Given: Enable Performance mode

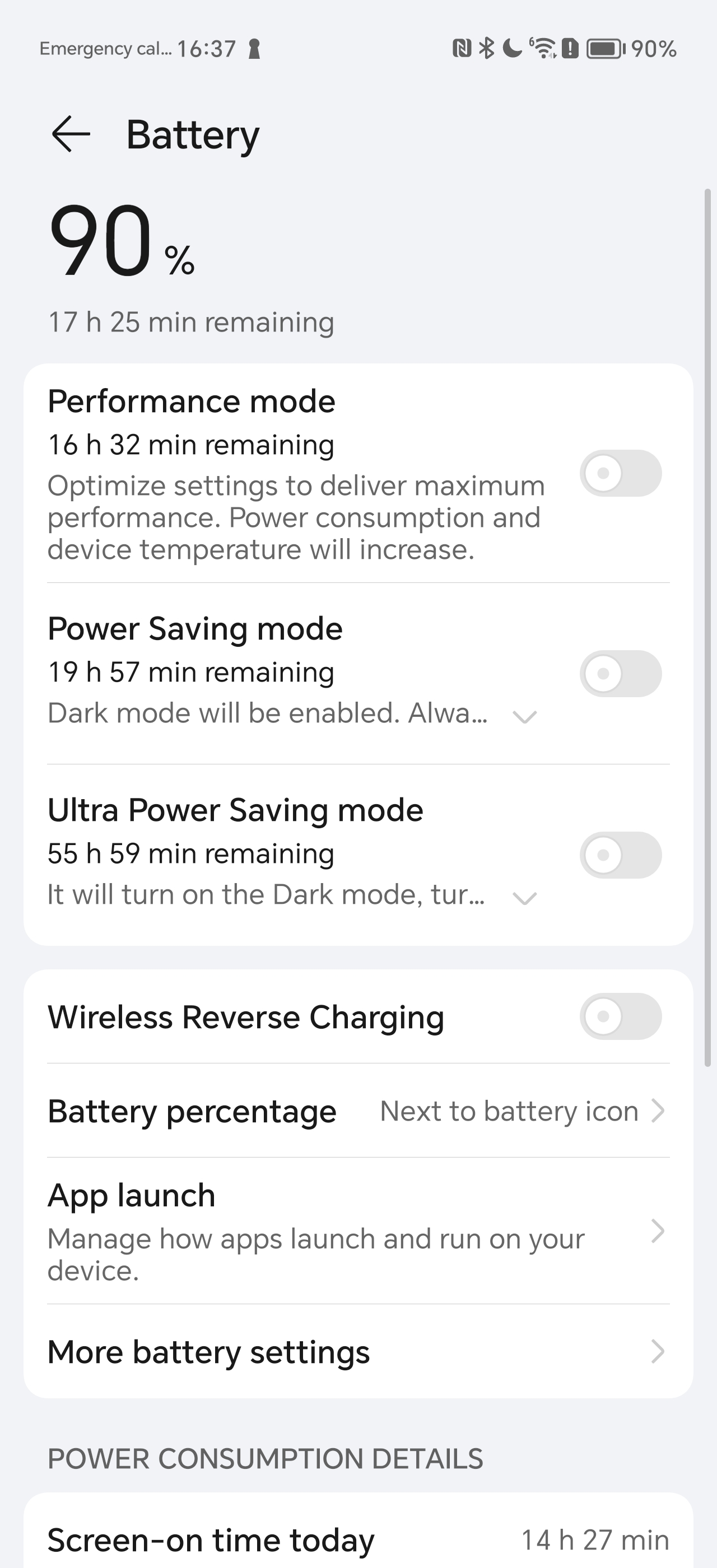Looking at the screenshot, I should (620, 473).
